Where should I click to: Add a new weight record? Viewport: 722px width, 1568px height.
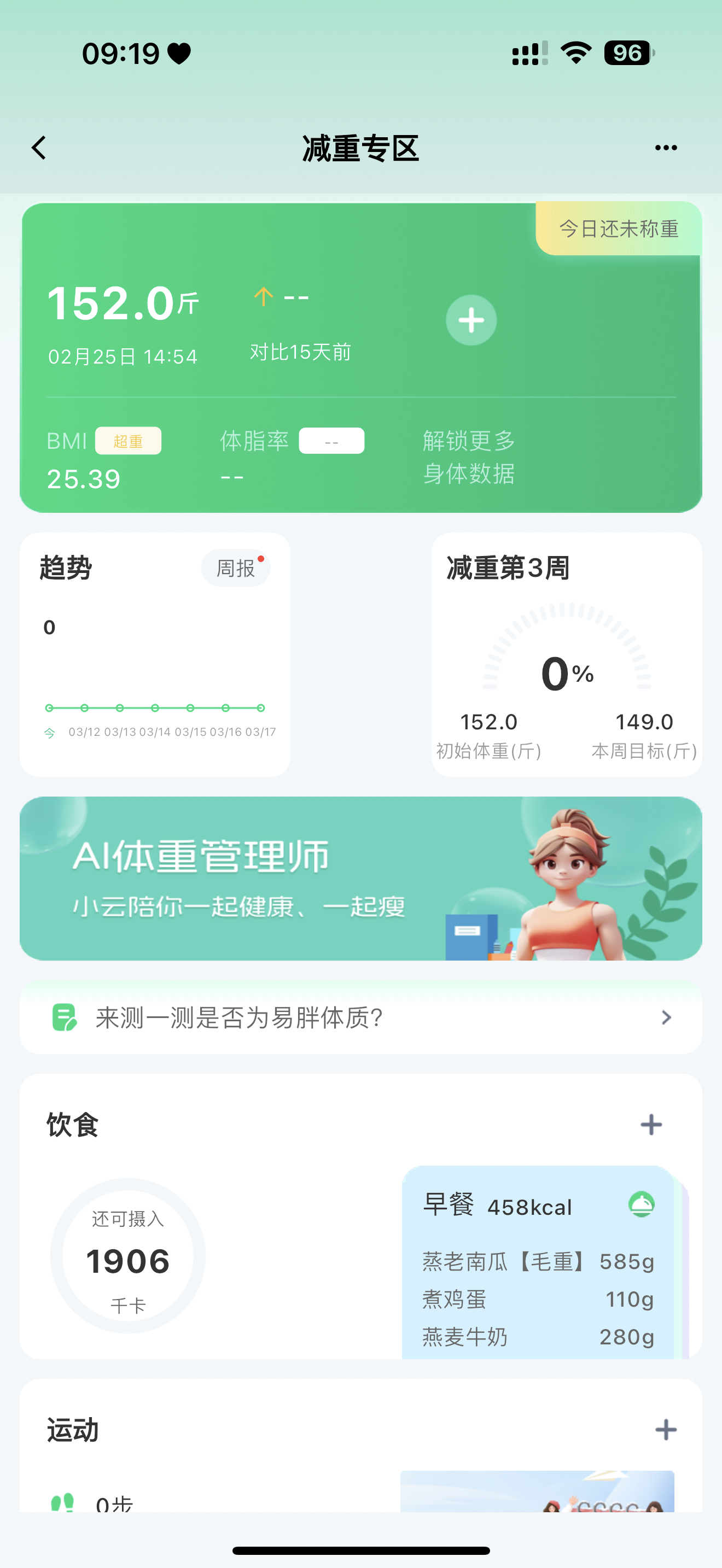click(470, 320)
